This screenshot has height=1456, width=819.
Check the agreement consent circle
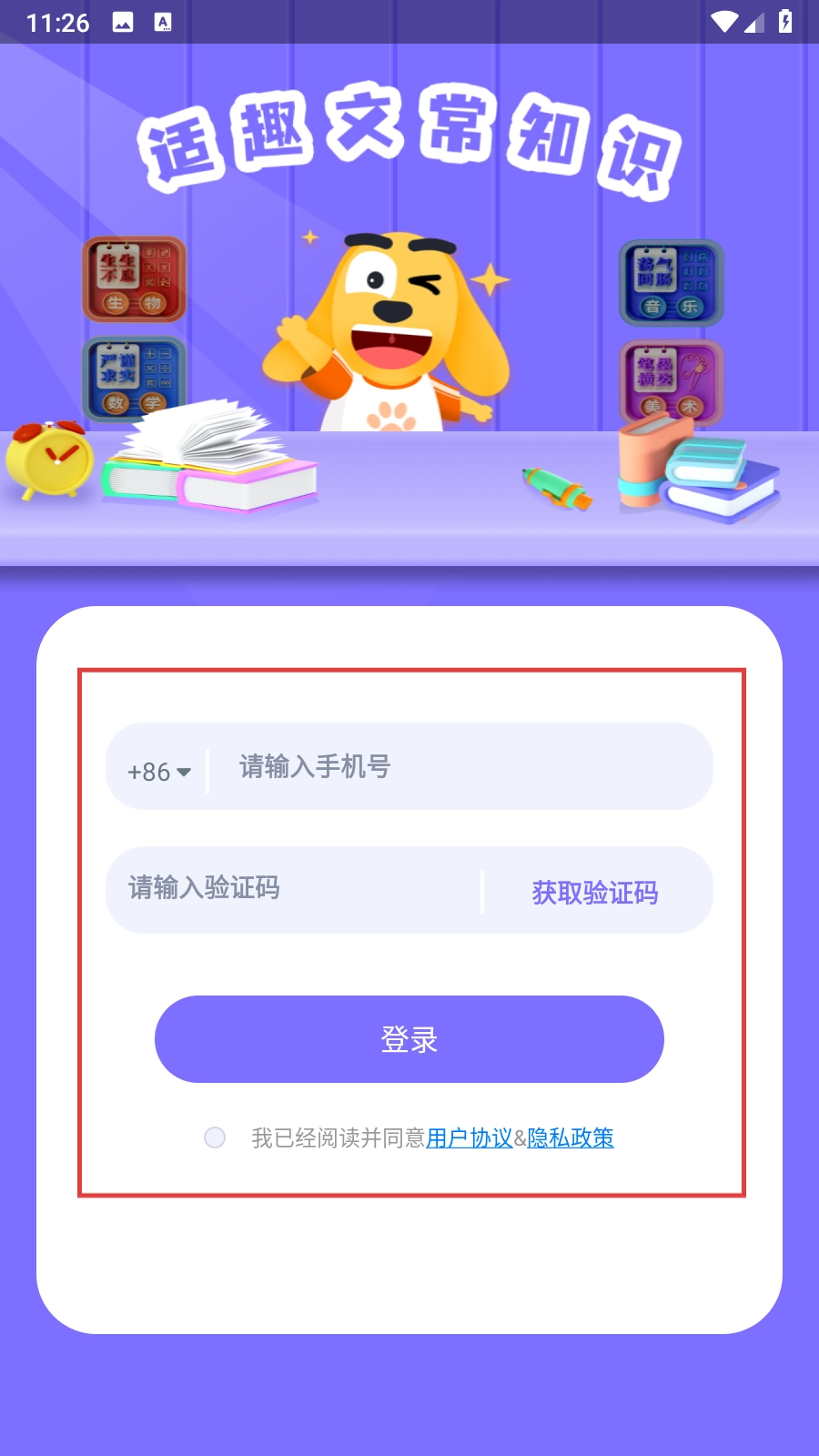click(x=215, y=1137)
